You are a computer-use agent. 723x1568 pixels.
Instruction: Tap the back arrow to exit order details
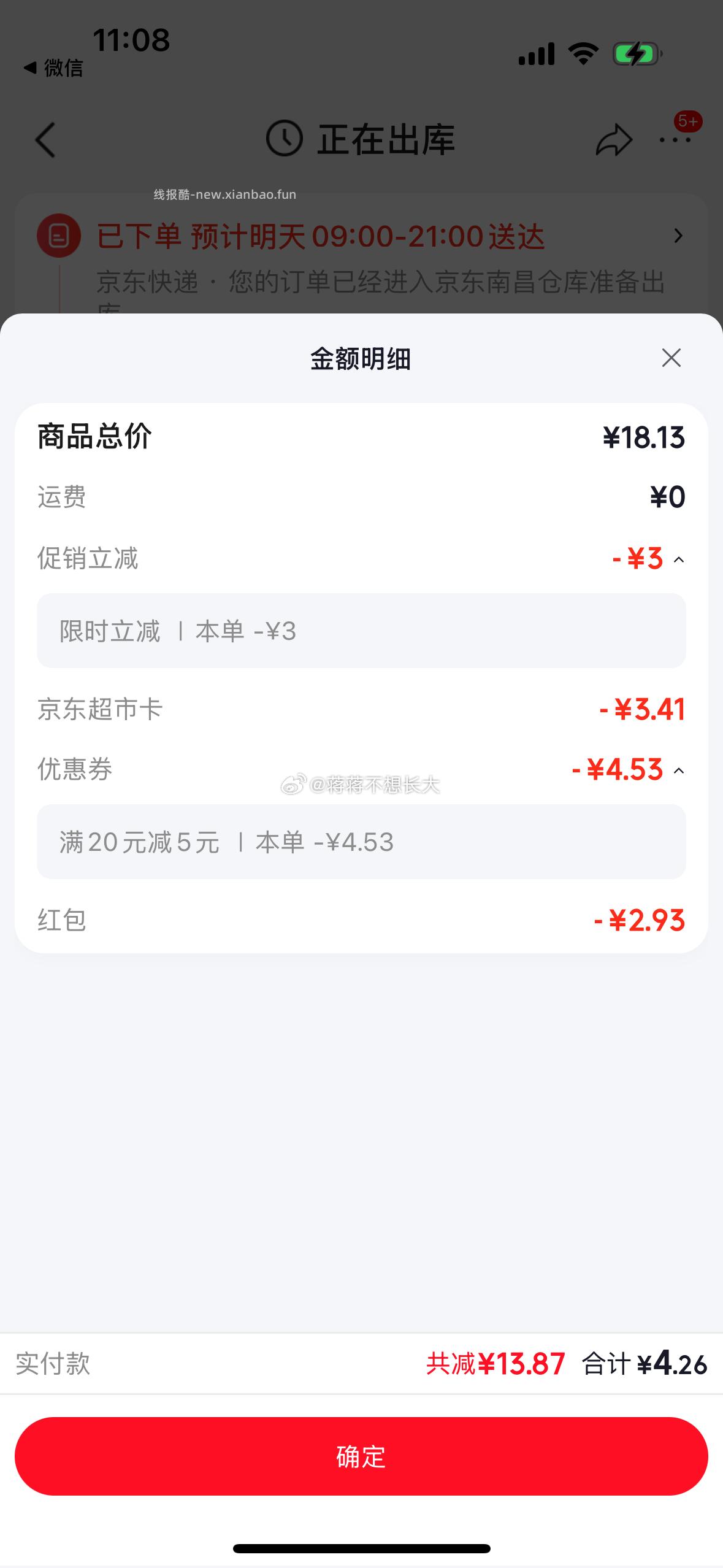point(45,140)
